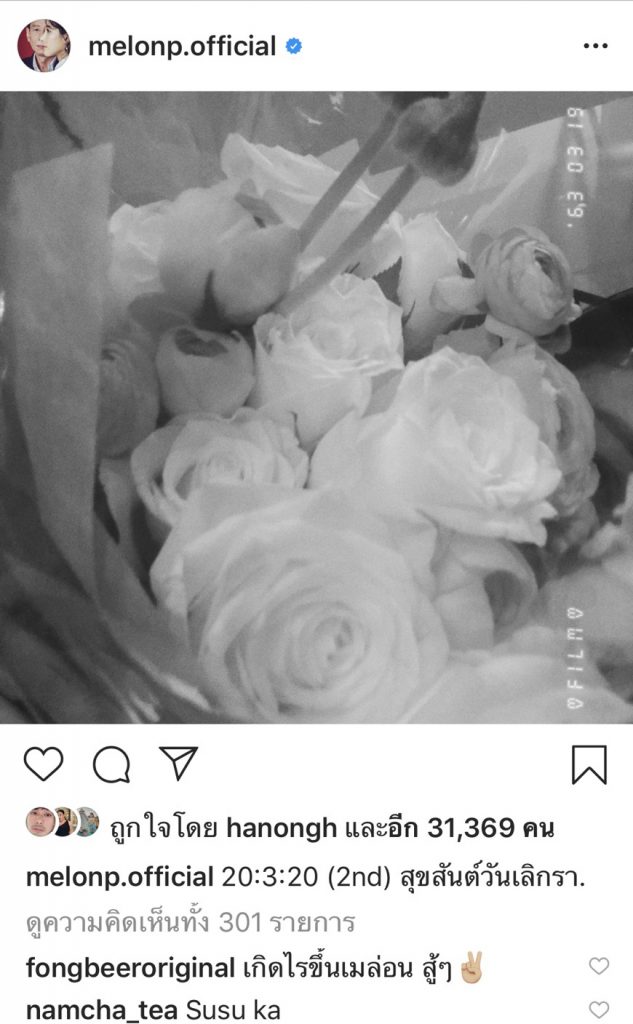633x1024 pixels.
Task: Open melonp.official username in post header
Action: coord(181,47)
